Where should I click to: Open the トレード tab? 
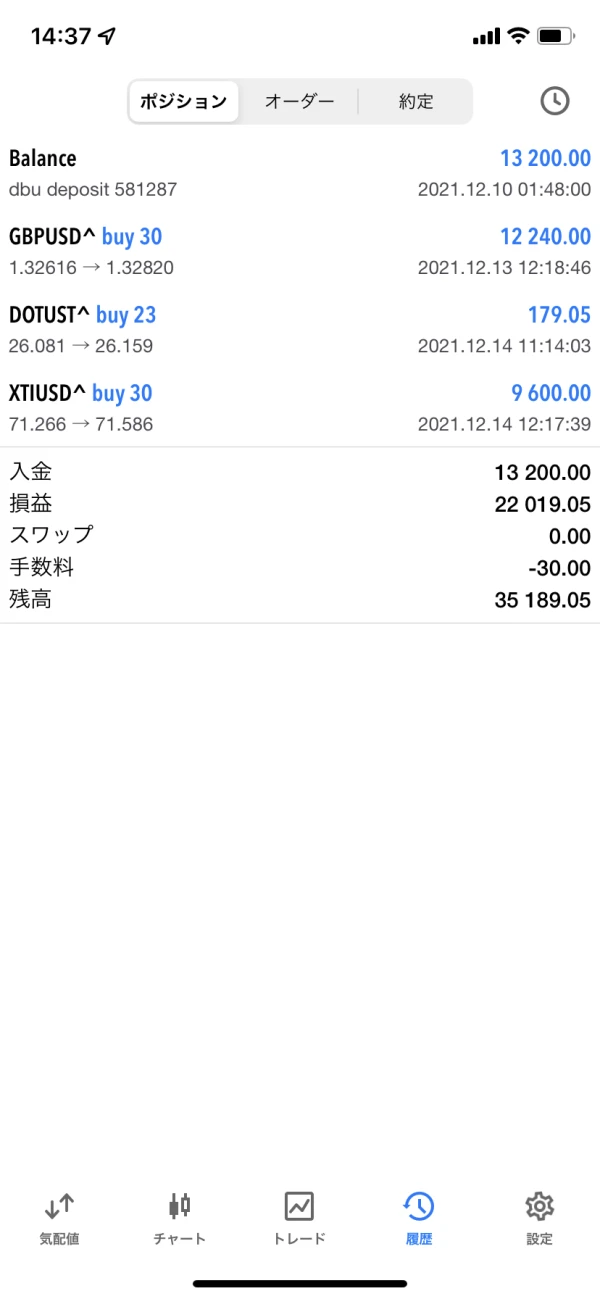click(x=299, y=1217)
